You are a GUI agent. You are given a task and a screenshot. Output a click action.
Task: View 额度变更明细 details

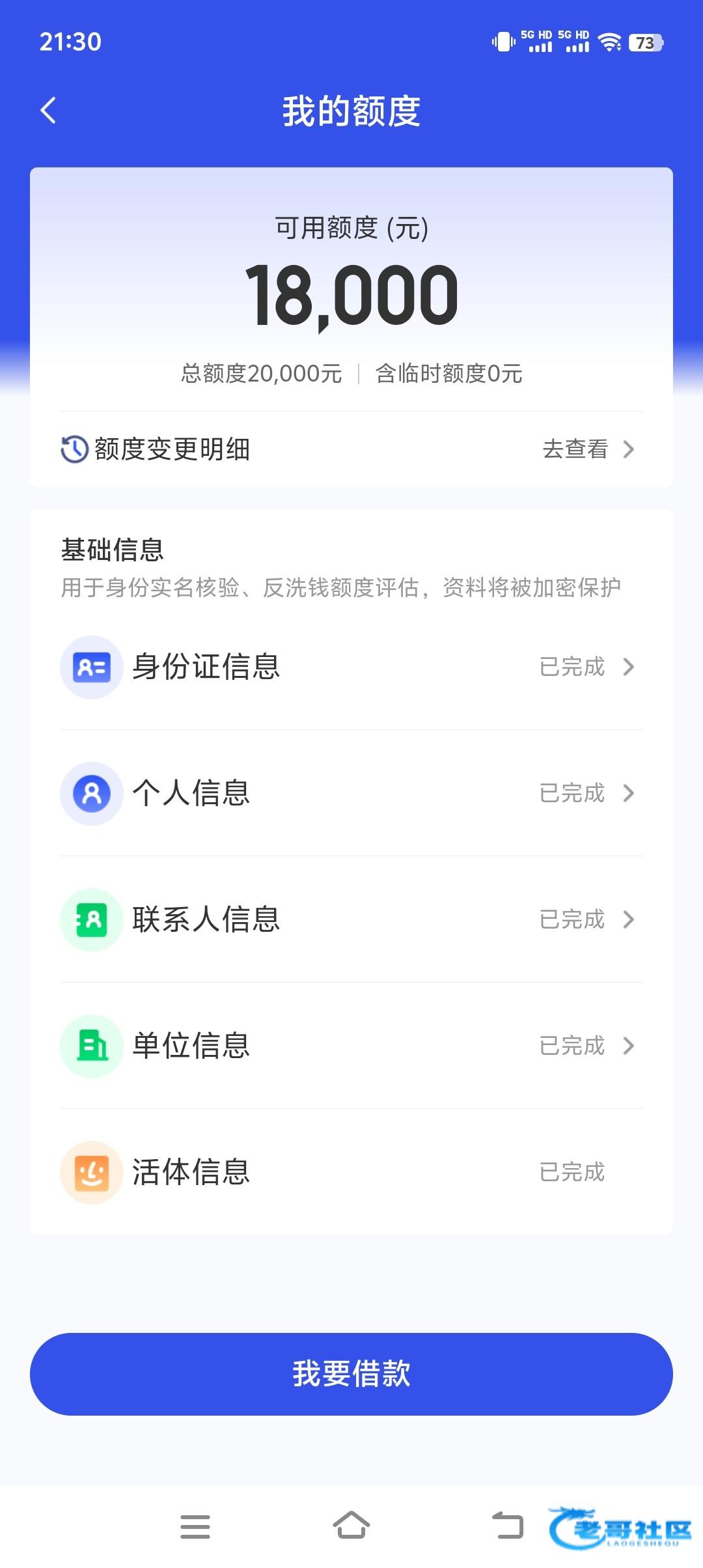click(351, 449)
